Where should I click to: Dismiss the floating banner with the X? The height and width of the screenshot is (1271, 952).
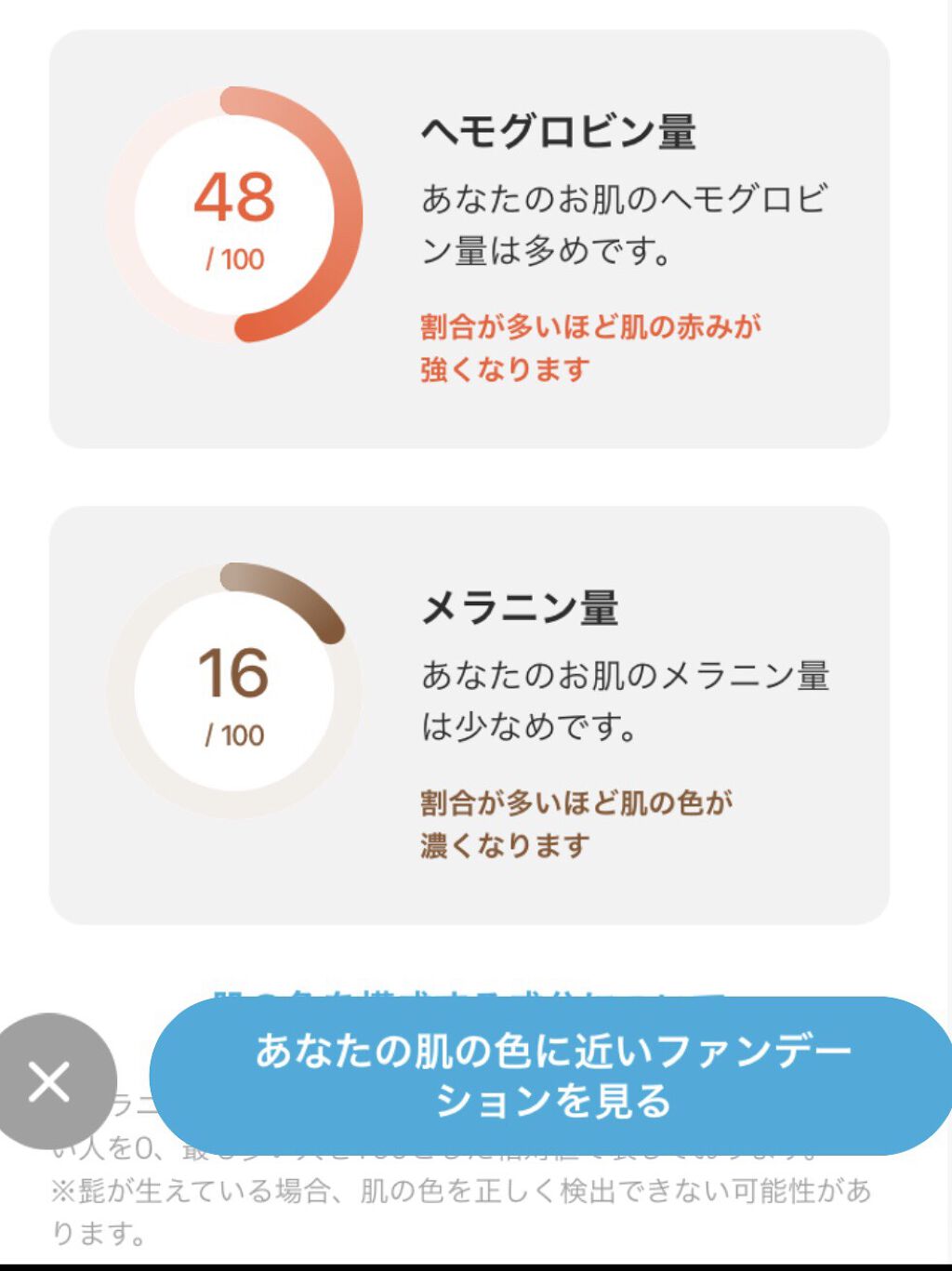pyautogui.click(x=50, y=1081)
